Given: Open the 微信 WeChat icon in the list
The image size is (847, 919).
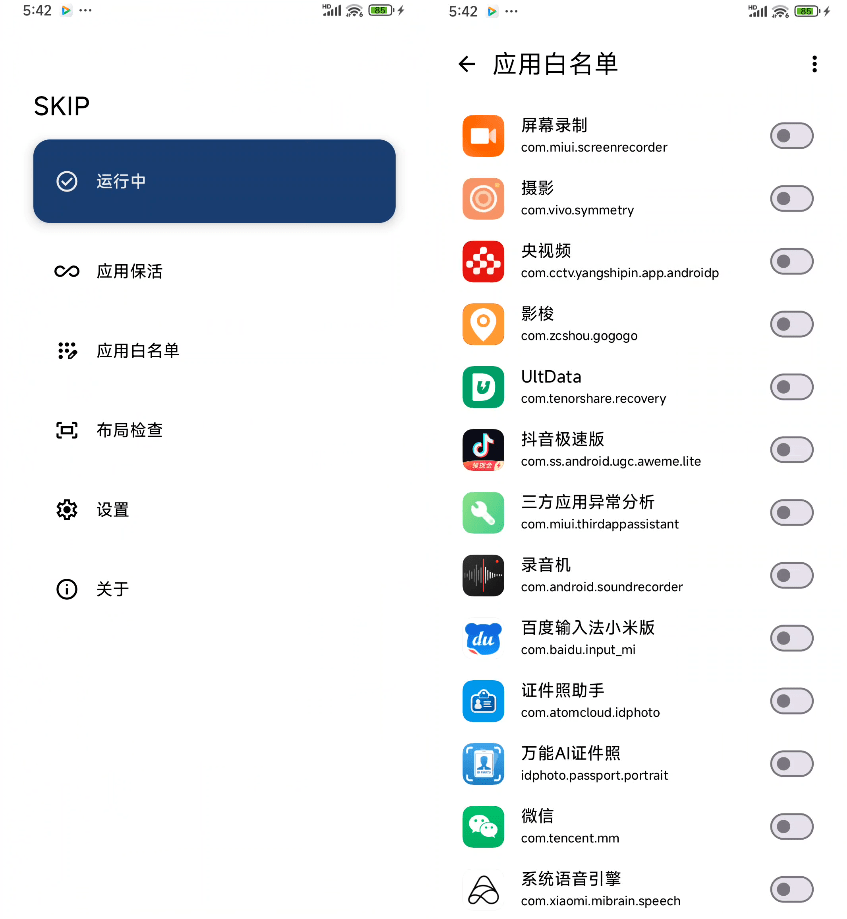Looking at the screenshot, I should click(484, 826).
